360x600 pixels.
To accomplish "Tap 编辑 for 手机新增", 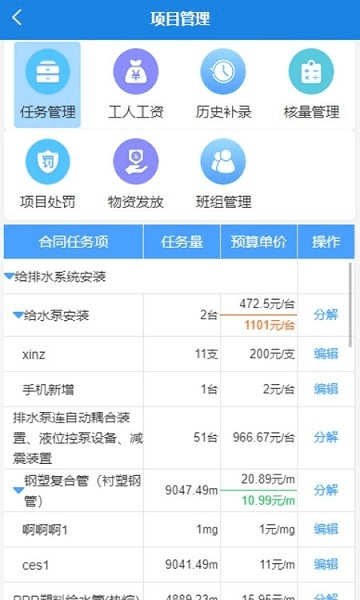I will click(326, 389).
